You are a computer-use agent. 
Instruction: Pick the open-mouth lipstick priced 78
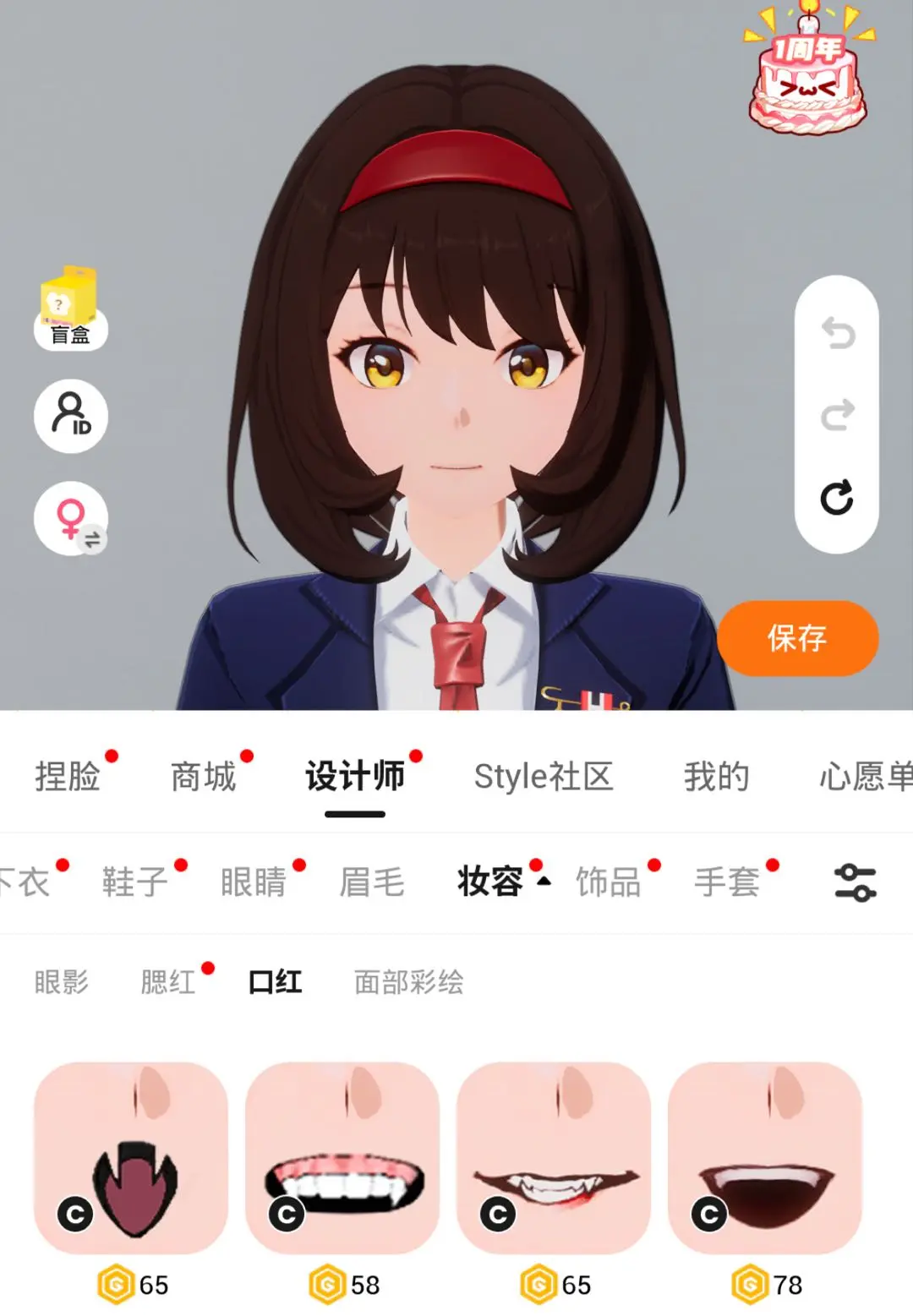pos(765,1158)
